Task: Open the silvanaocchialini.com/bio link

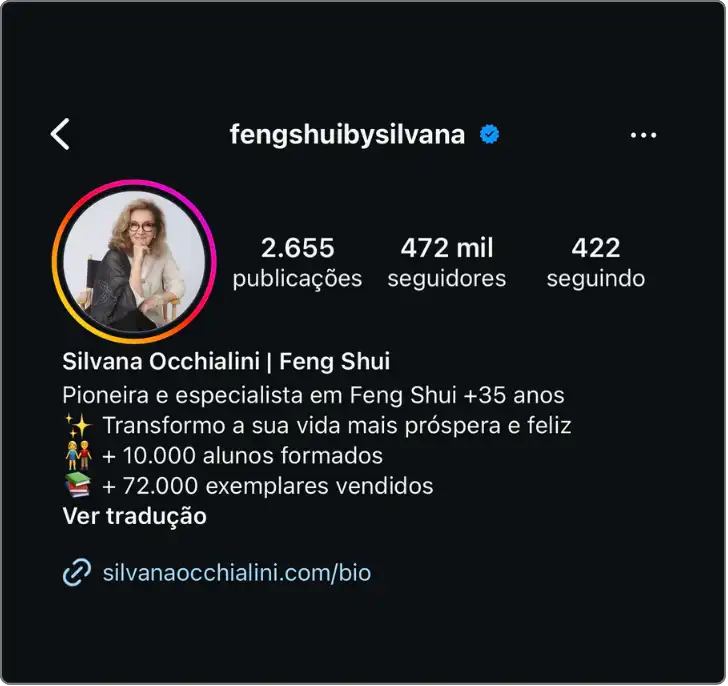Action: [236, 573]
